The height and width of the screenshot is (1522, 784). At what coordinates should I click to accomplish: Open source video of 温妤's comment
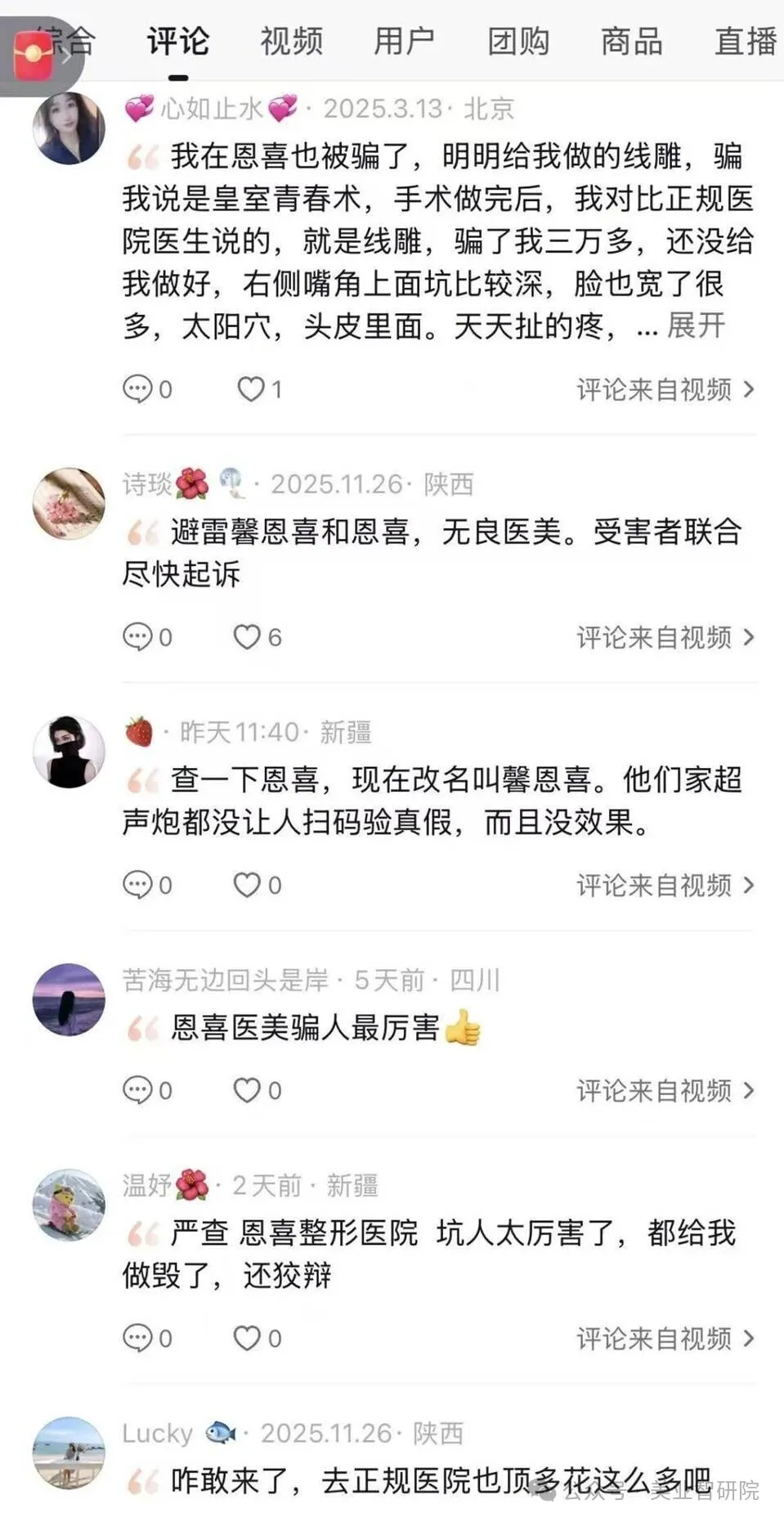click(x=664, y=1338)
